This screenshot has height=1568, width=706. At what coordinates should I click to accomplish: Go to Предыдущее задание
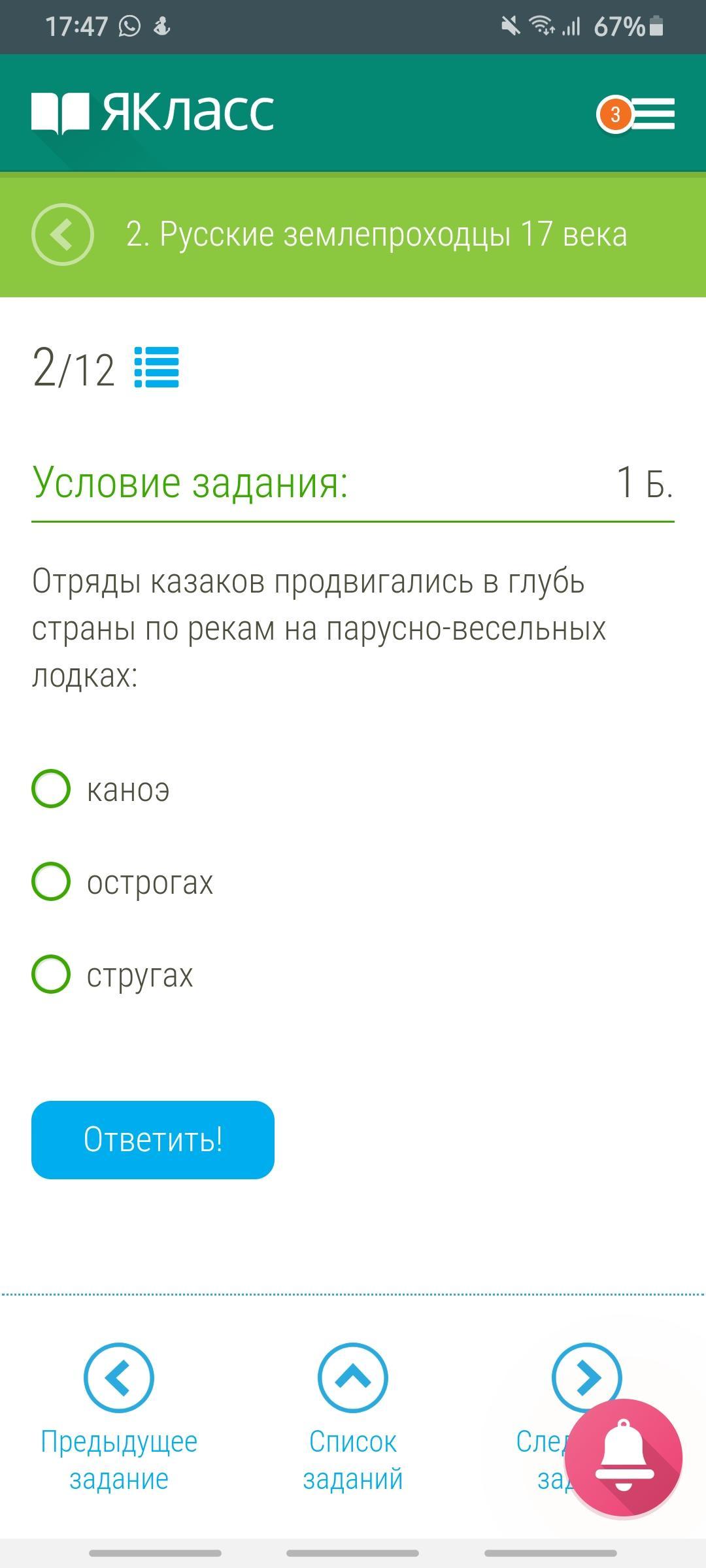coord(119,1418)
